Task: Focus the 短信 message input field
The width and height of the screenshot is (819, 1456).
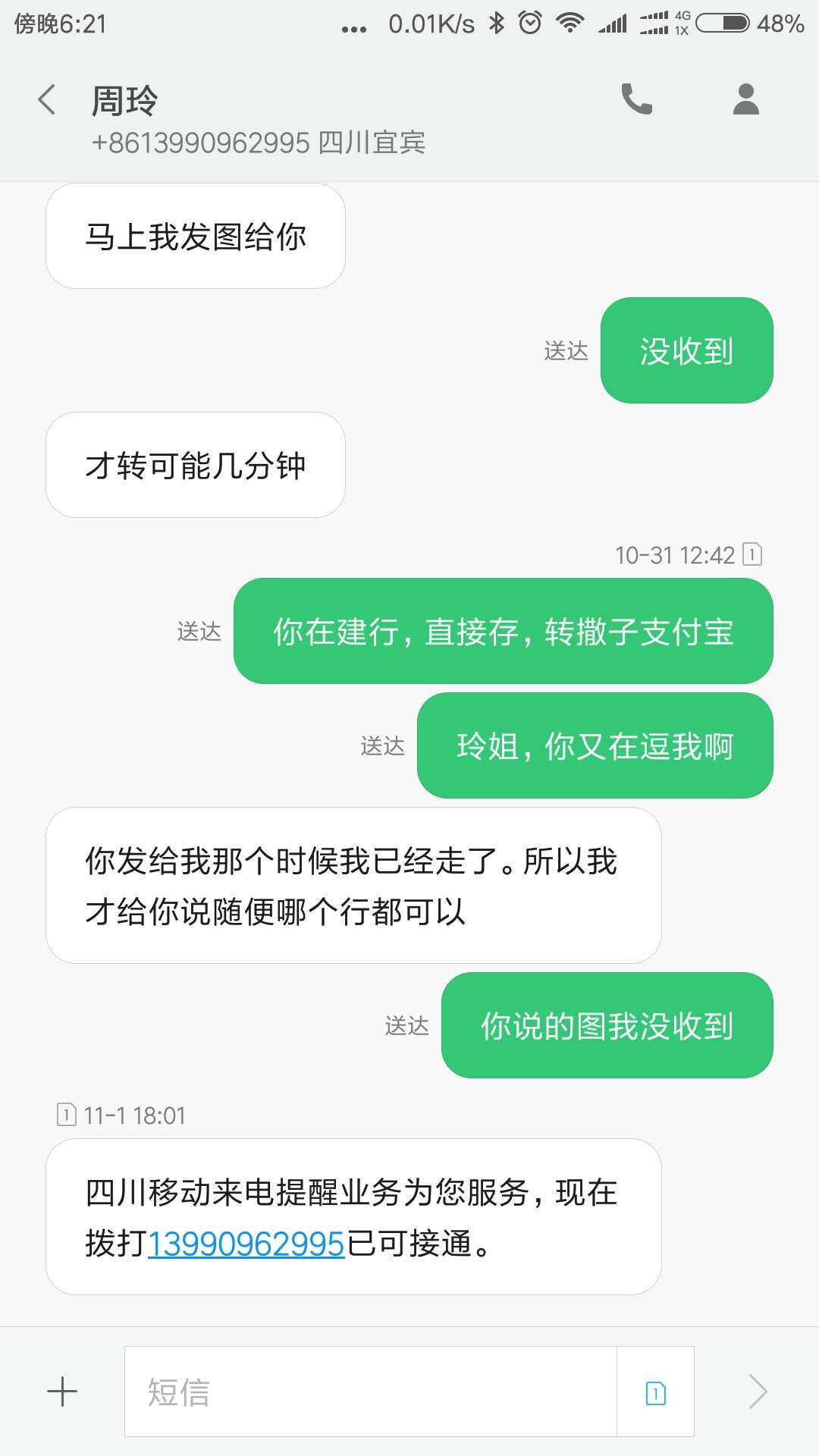Action: click(370, 1392)
